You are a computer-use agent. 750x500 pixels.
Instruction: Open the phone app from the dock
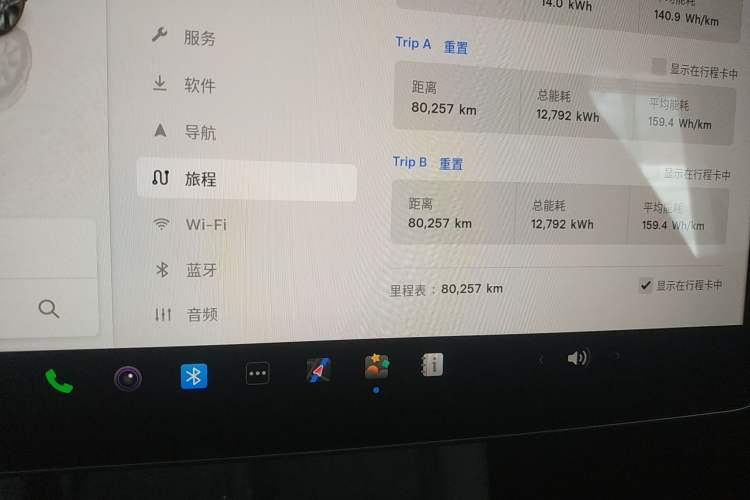click(59, 379)
